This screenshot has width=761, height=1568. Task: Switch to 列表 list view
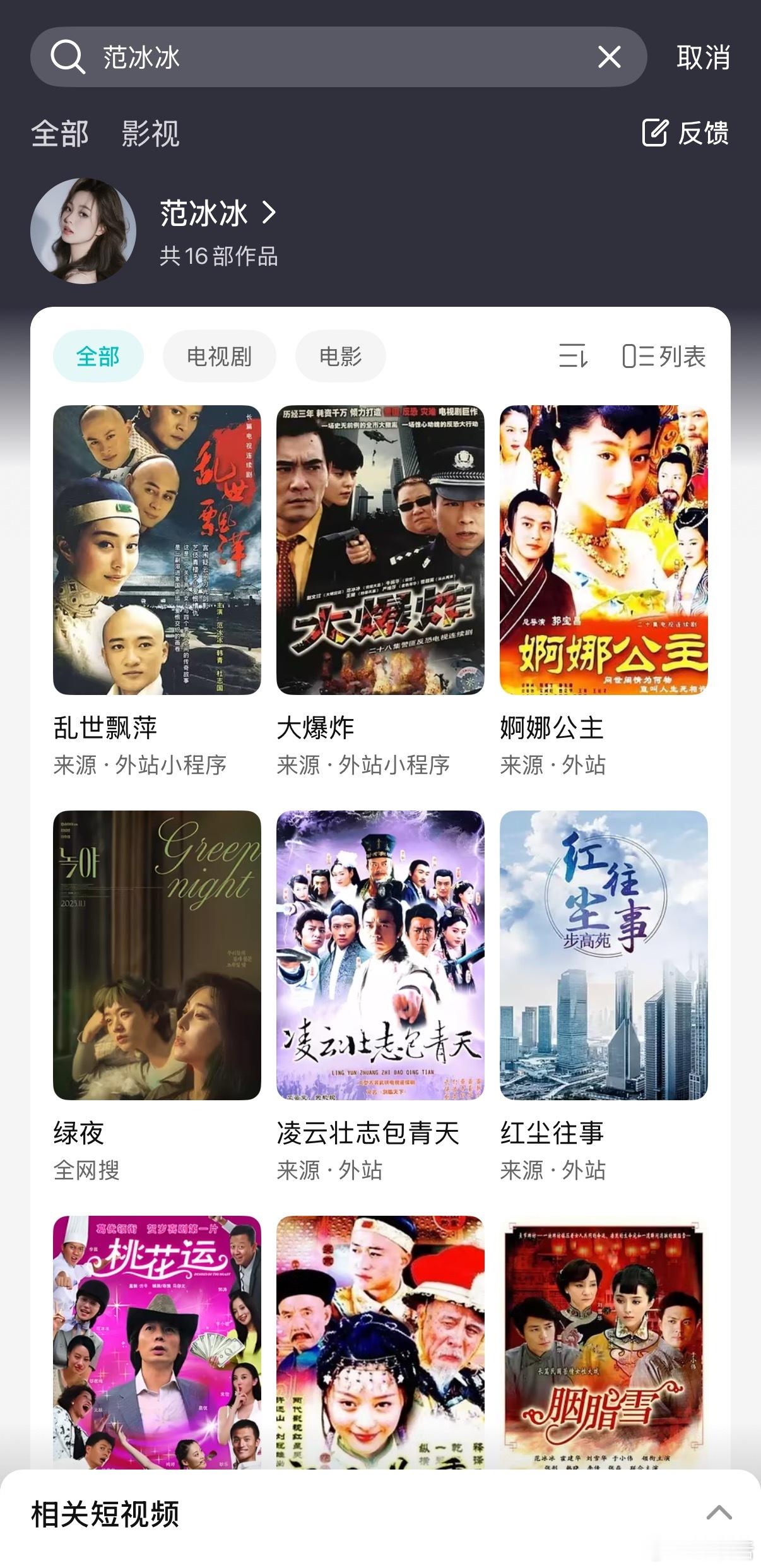[x=664, y=356]
